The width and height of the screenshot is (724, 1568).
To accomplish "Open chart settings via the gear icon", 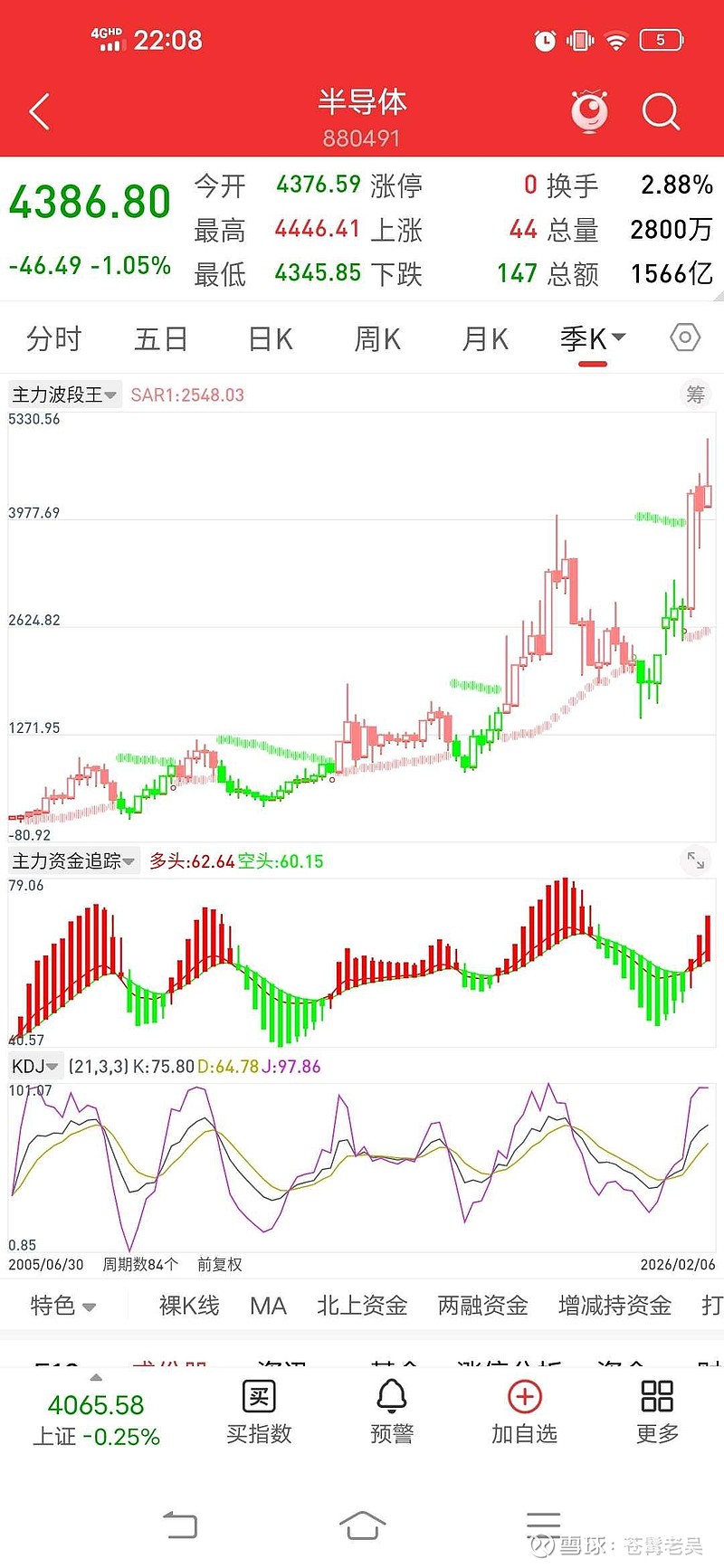I will point(684,337).
